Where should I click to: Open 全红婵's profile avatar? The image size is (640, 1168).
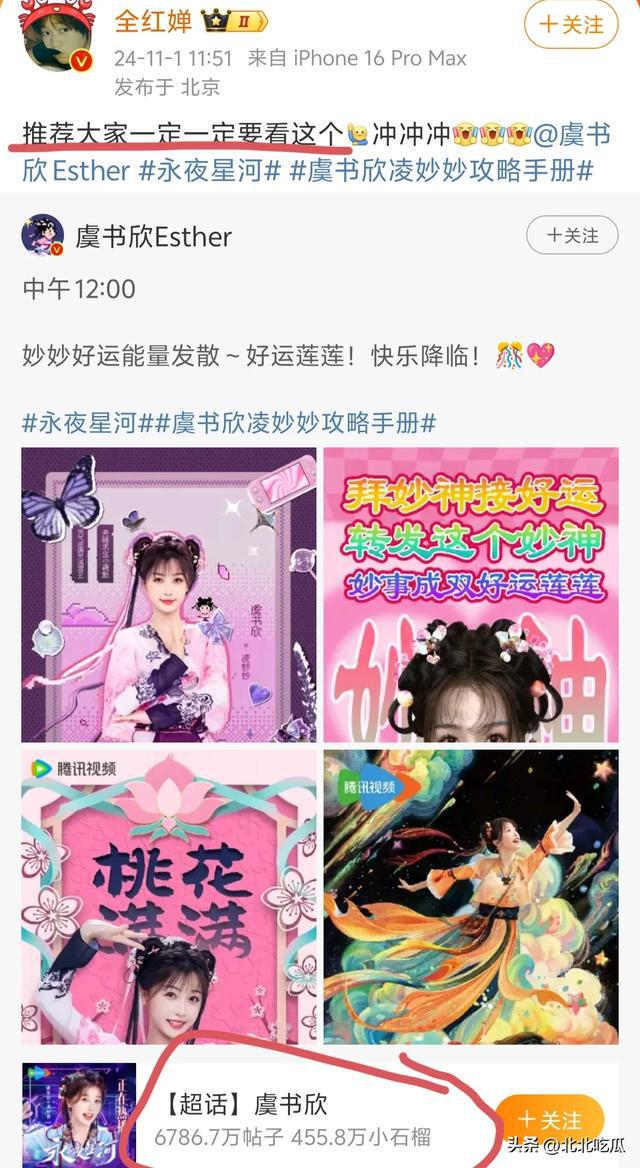[x=58, y=36]
